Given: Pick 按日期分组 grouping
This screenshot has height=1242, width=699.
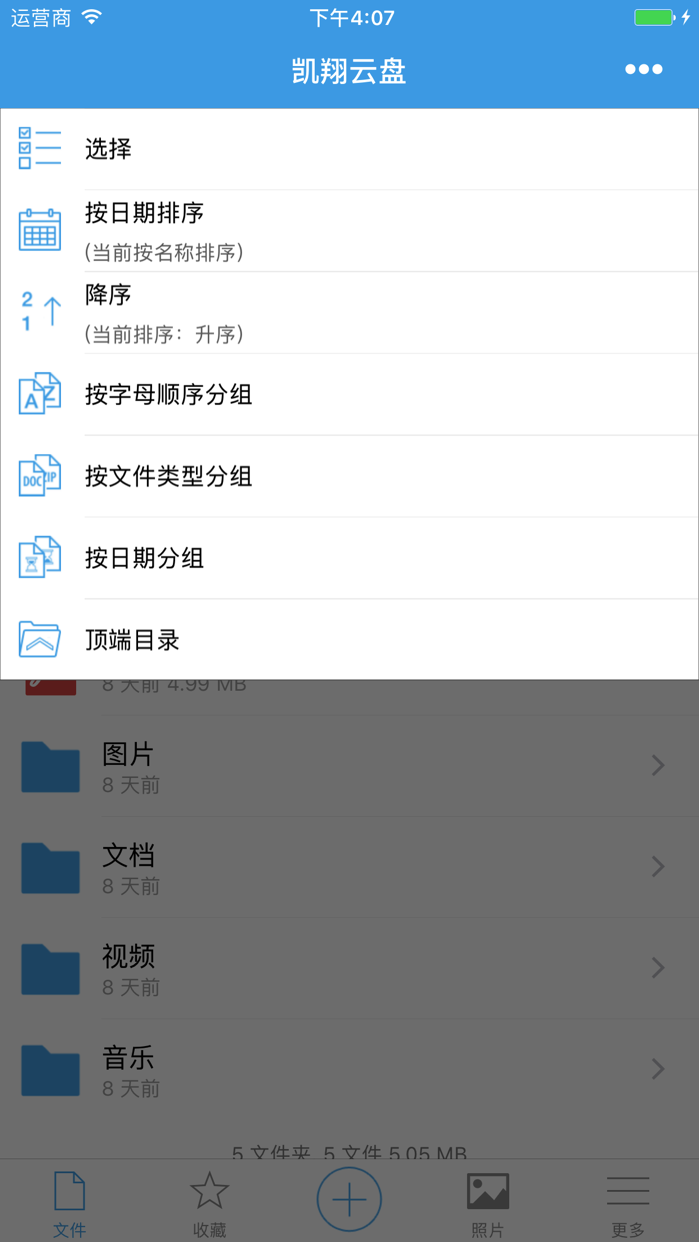Looking at the screenshot, I should point(349,558).
